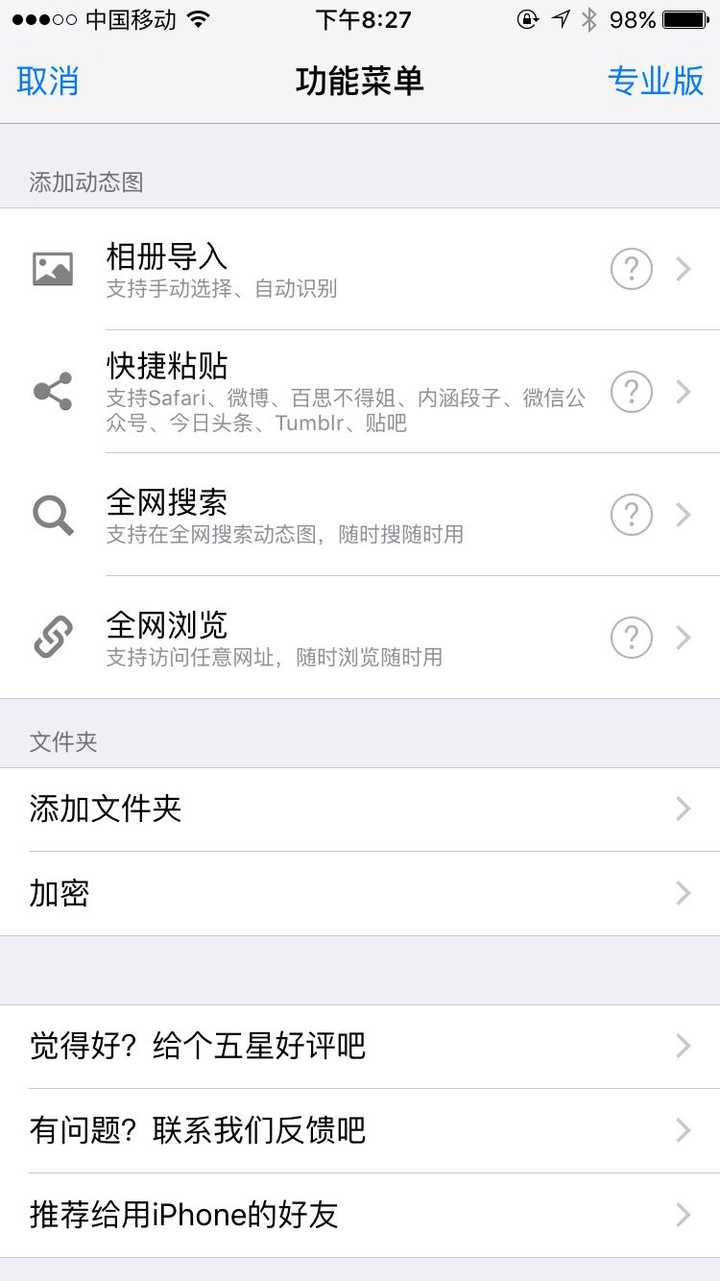The height and width of the screenshot is (1281, 720).
Task: Open the 专业版 pro version
Action: coord(655,81)
